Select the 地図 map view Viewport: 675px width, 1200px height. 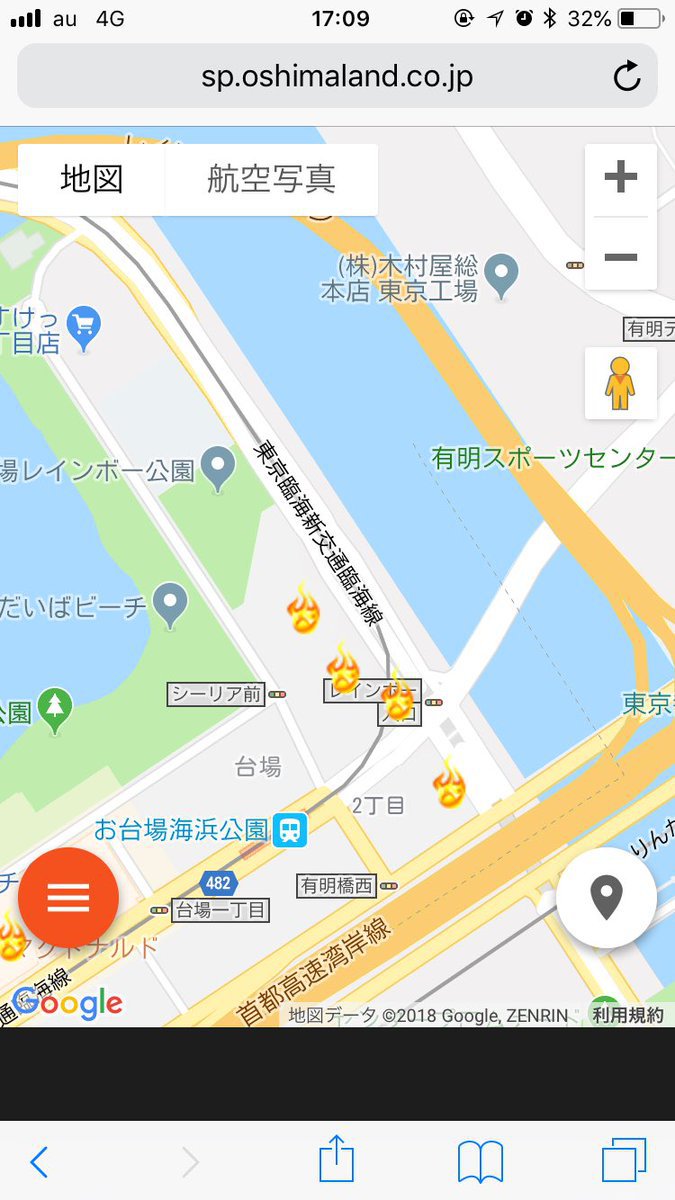(92, 180)
